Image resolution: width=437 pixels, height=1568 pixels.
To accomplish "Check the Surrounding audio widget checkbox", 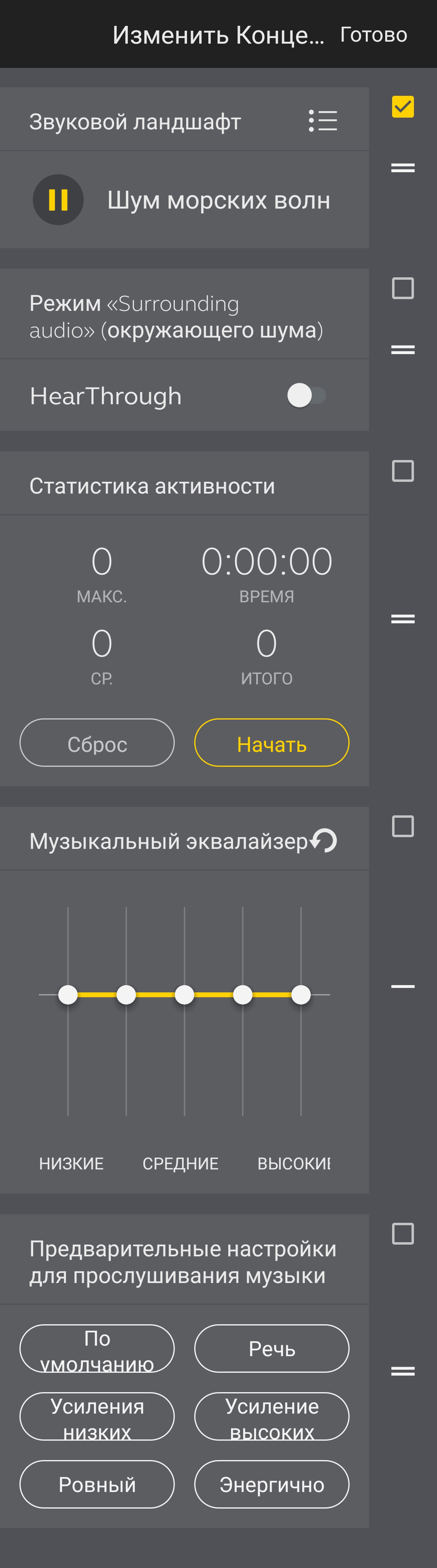I will [x=402, y=288].
